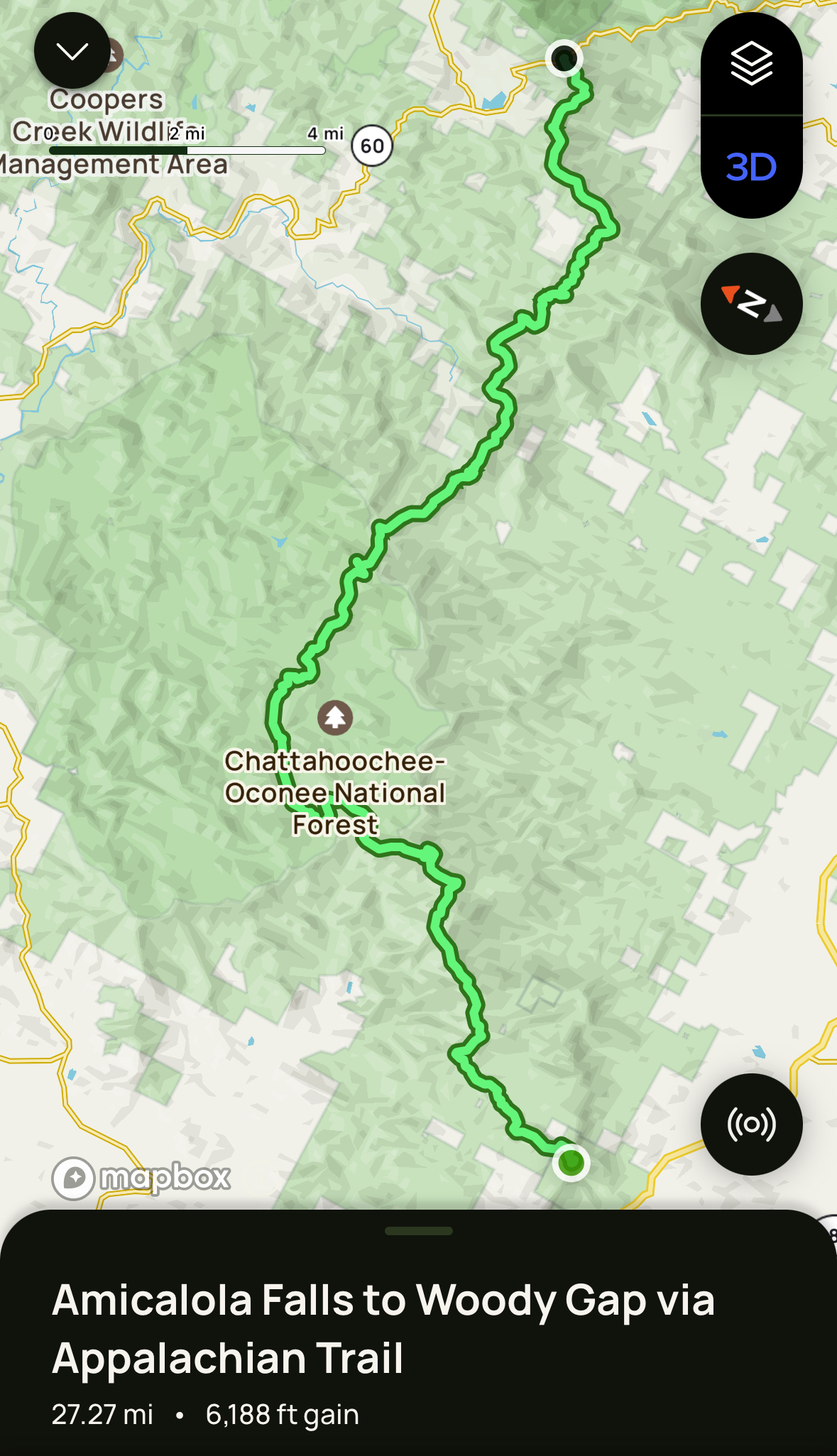Open the map layers selector
Viewport: 837px width, 1456px height.
pos(751,64)
